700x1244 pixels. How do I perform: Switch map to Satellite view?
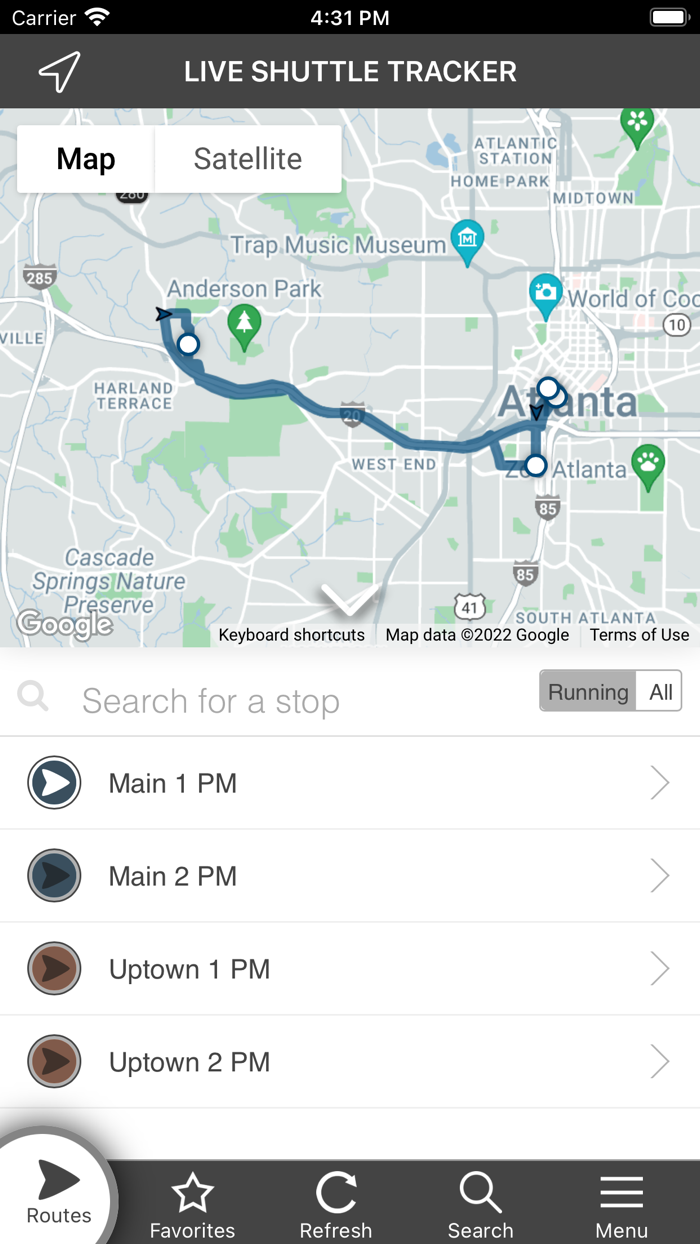click(x=247, y=159)
